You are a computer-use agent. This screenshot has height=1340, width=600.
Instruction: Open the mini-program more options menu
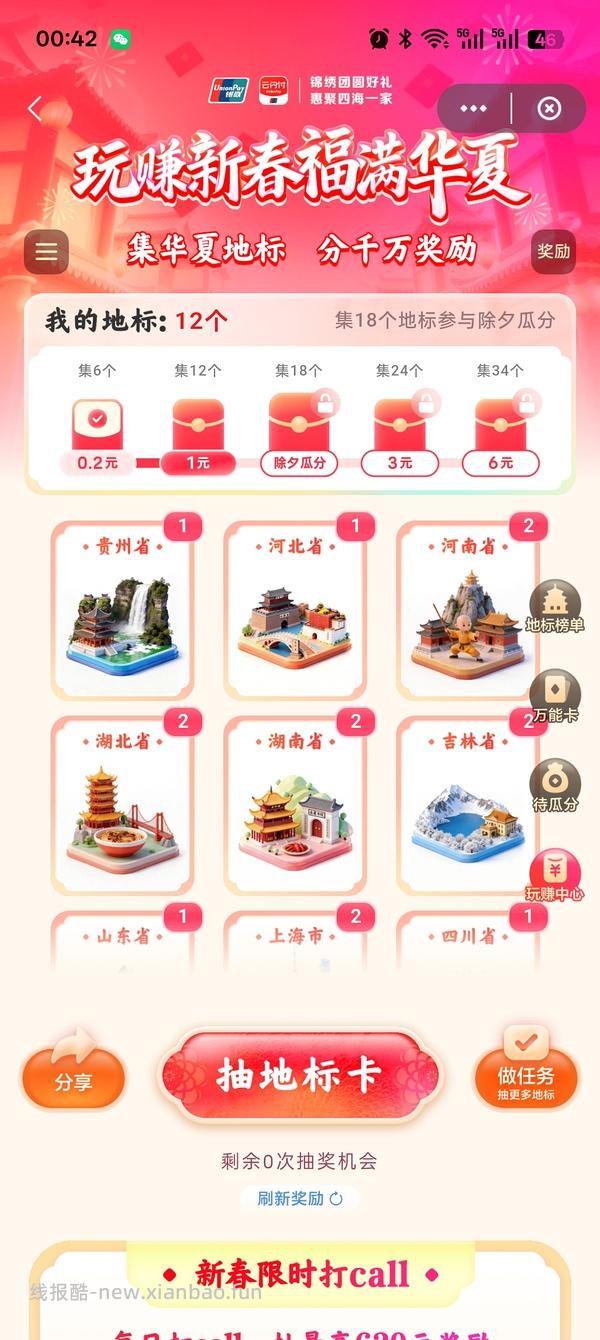[x=474, y=109]
